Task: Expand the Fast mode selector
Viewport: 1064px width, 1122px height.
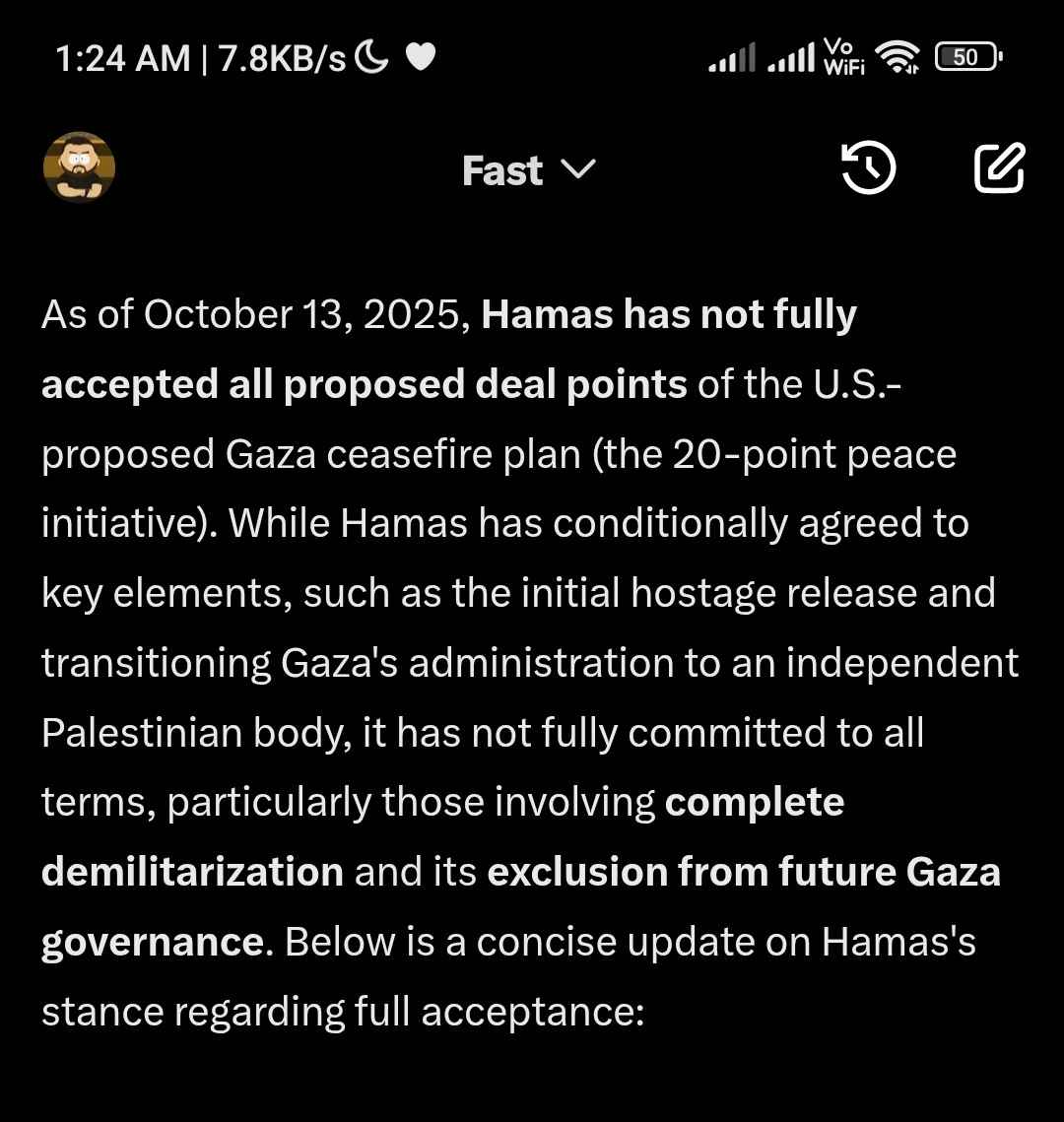Action: [x=529, y=170]
